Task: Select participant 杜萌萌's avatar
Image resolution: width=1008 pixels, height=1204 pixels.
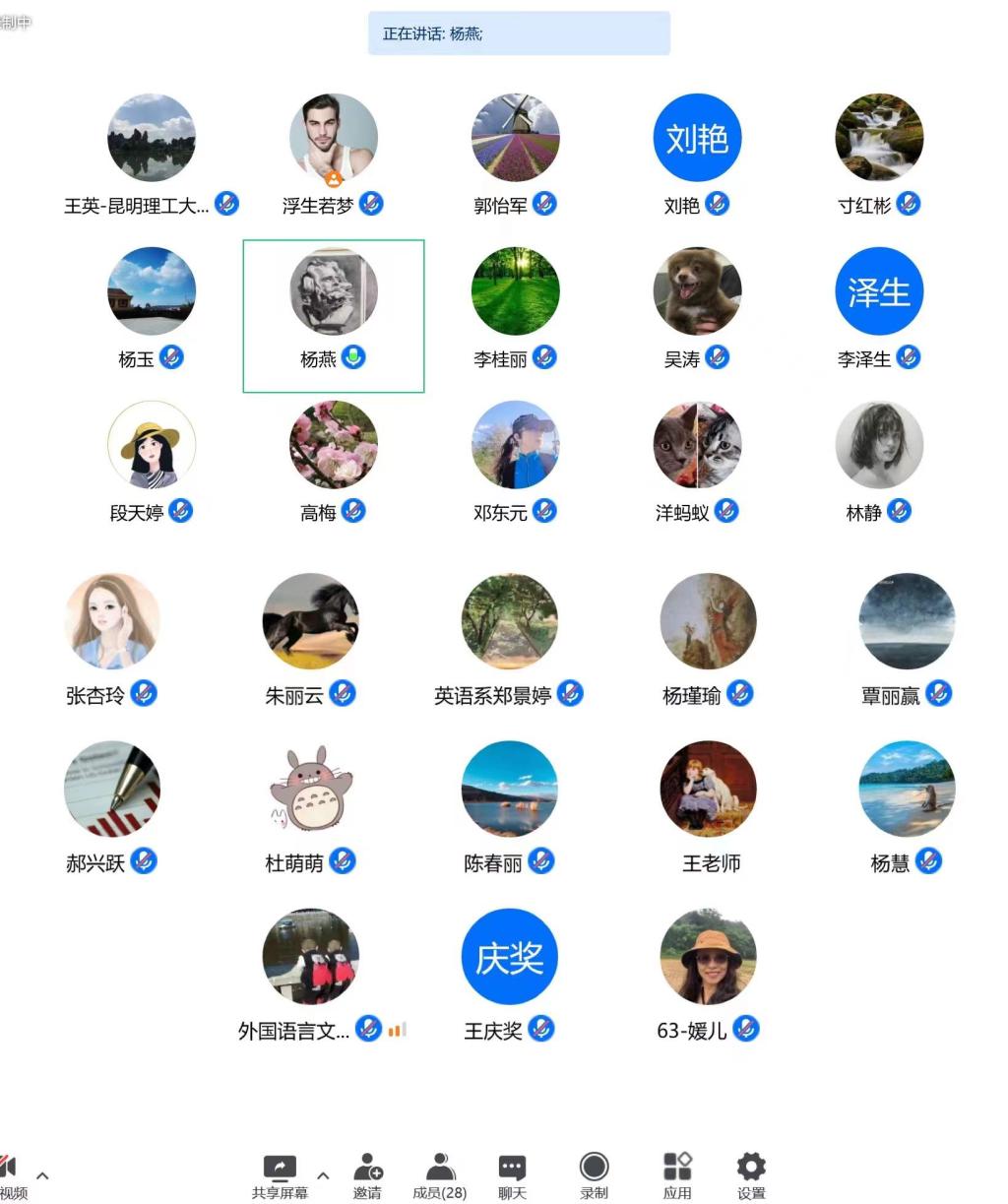Action: (310, 789)
